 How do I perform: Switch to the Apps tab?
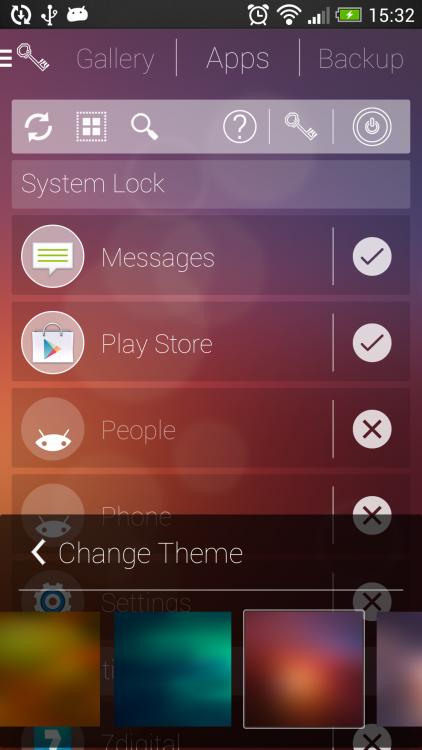238,59
